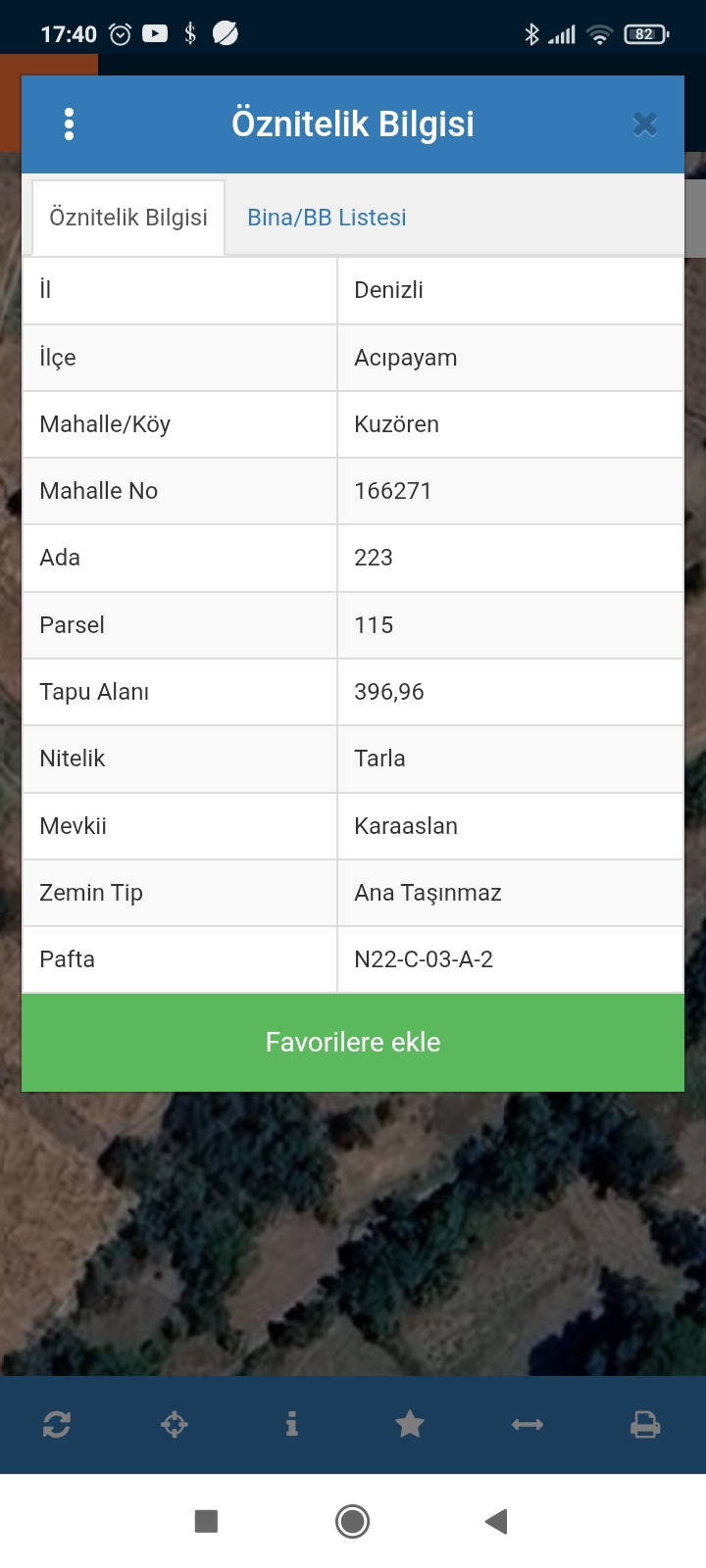Close the Öznitelik Bilgisi dialog
The width and height of the screenshot is (706, 1568).
(644, 124)
